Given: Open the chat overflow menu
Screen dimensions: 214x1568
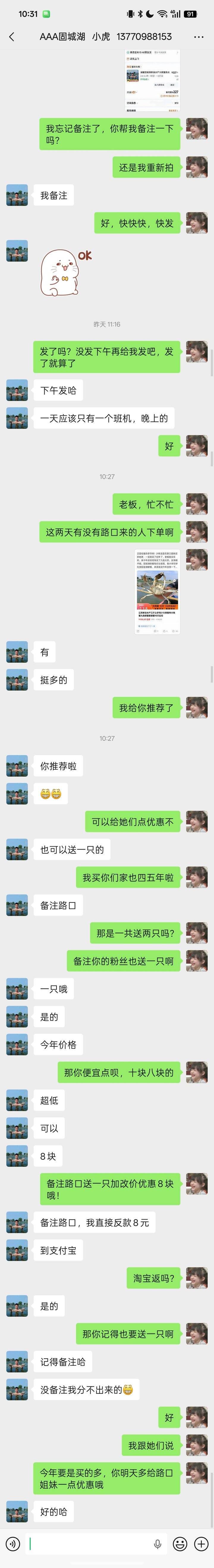Looking at the screenshot, I should (x=198, y=37).
